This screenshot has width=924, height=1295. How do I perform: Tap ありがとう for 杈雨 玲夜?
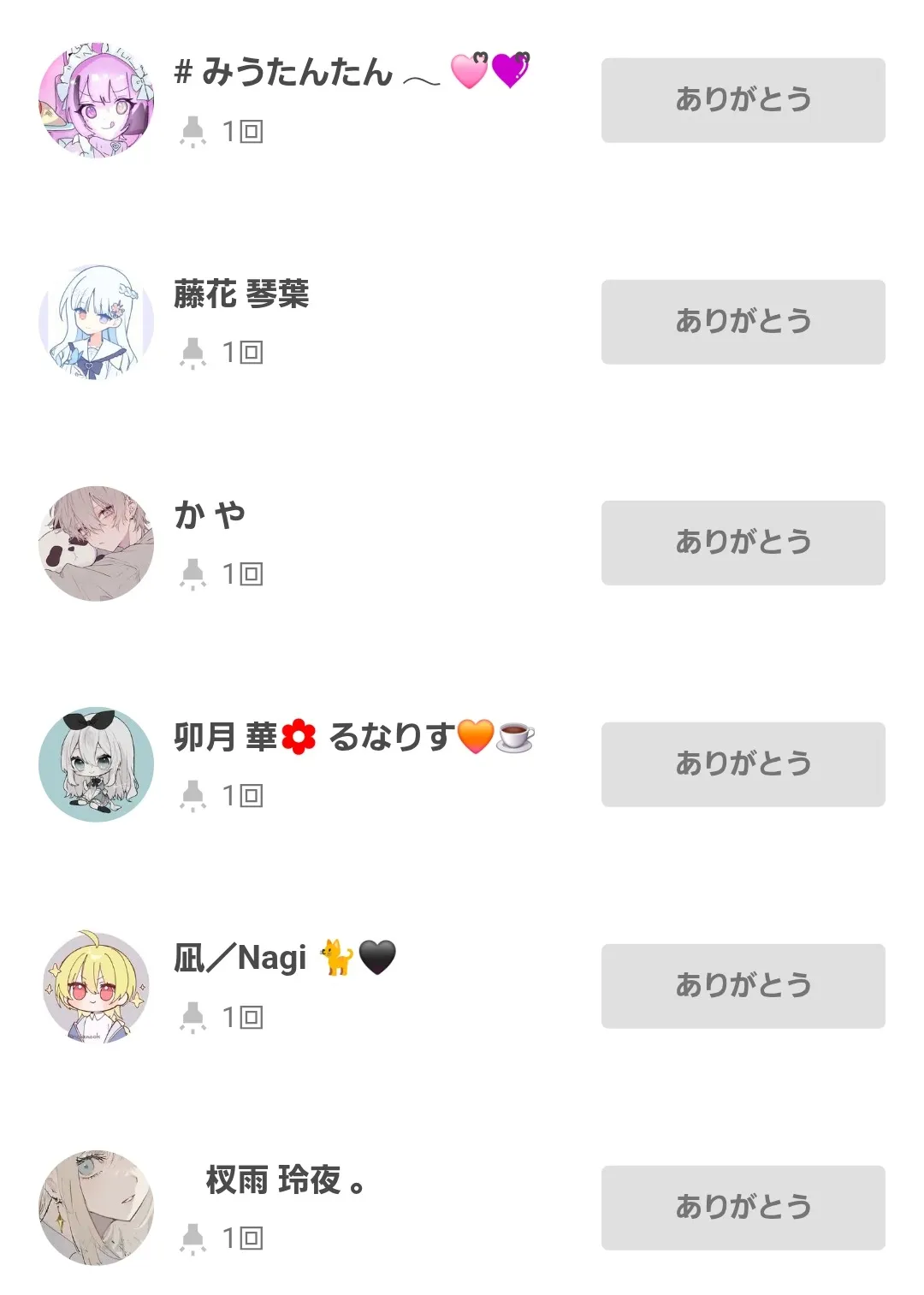[743, 1207]
